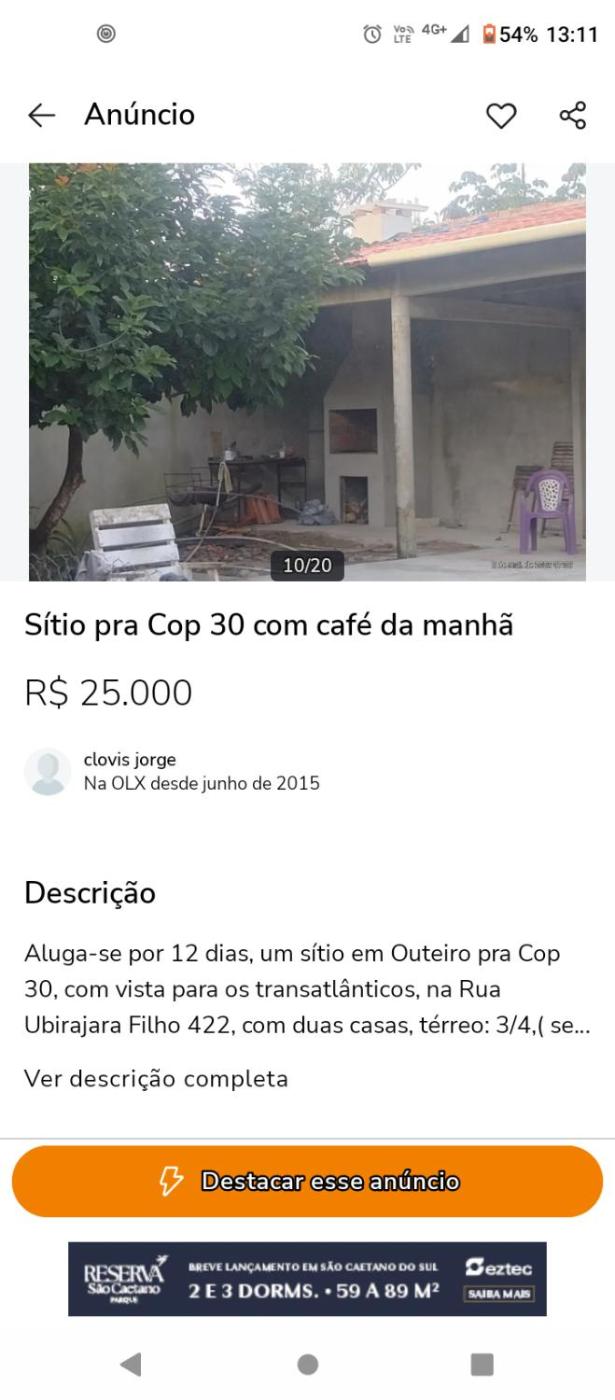Viewport: 615px width, 1400px height.
Task: Open recent apps from navigation bar
Action: pyautogui.click(x=482, y=1364)
